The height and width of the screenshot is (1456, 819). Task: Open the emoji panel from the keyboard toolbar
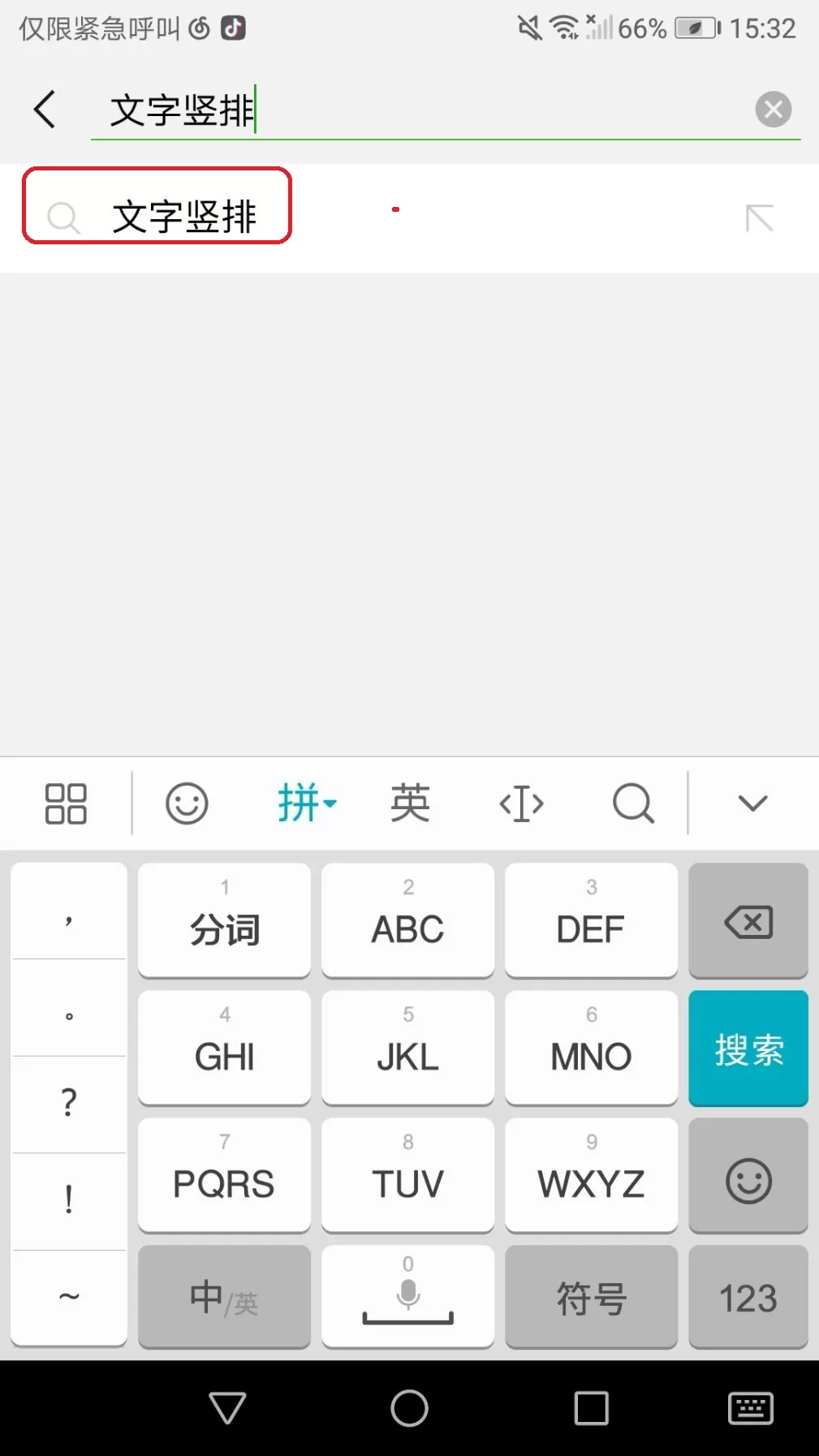click(187, 803)
